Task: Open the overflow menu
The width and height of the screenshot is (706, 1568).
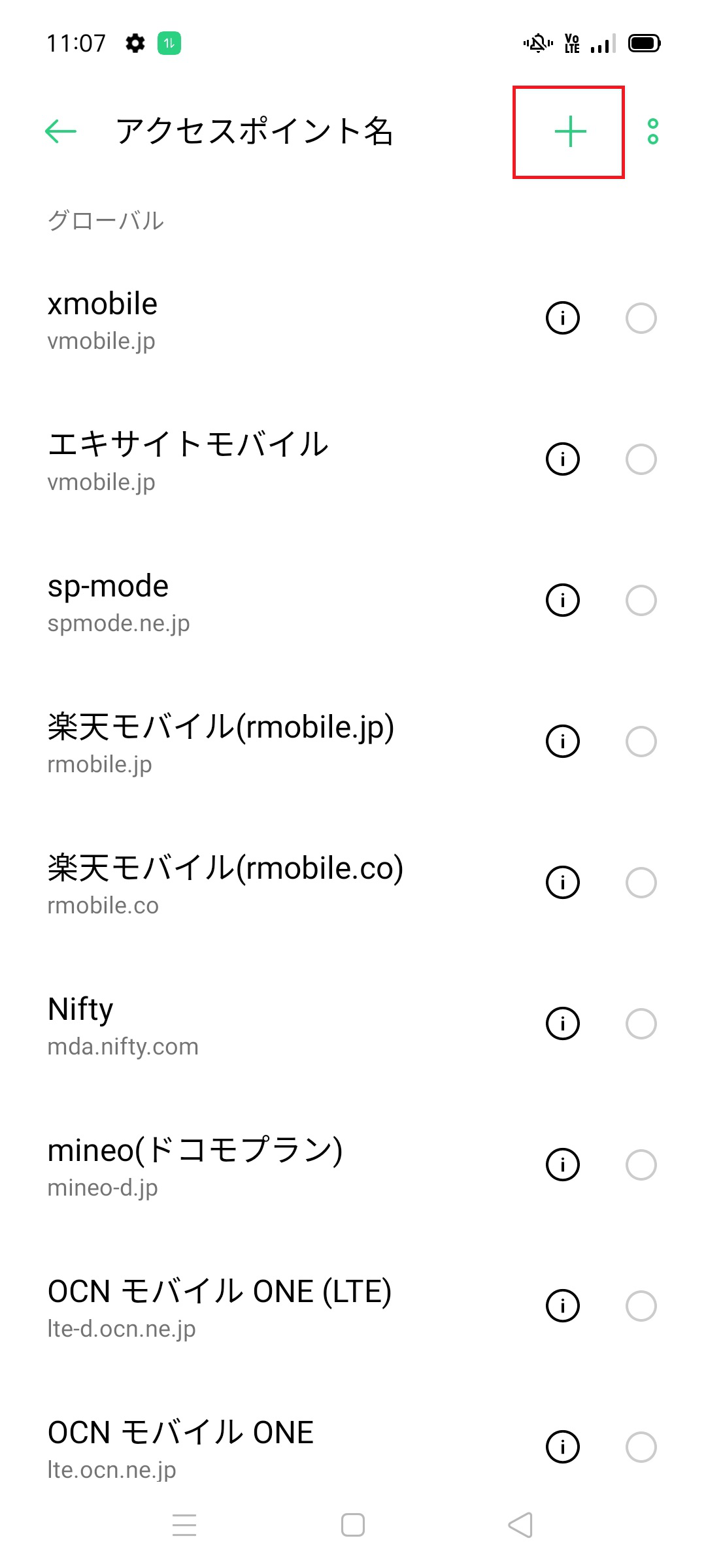Action: tap(652, 131)
